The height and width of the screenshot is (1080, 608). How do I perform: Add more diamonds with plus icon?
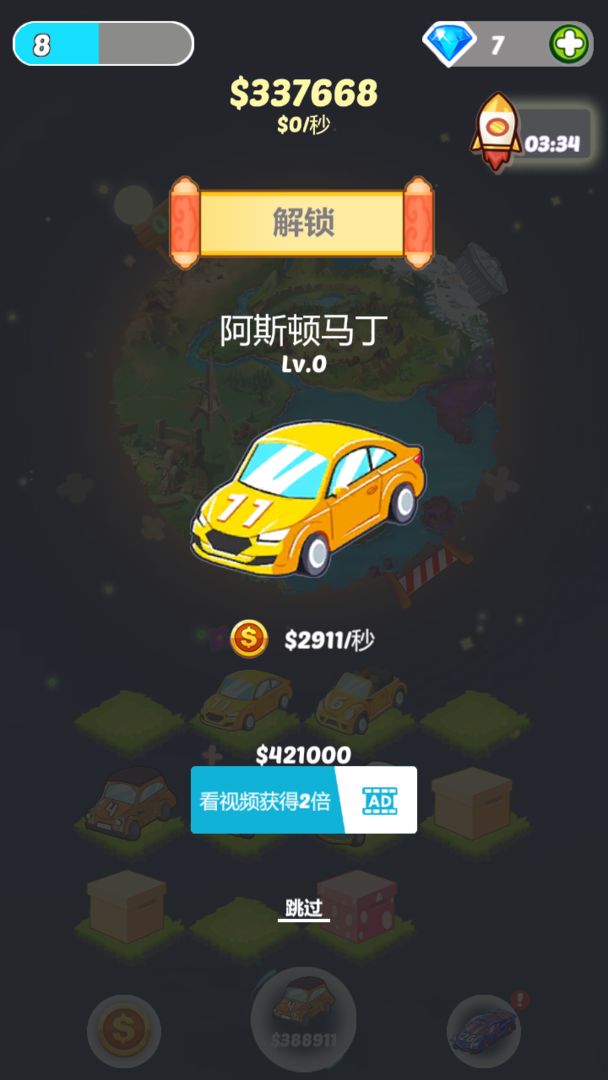[569, 44]
